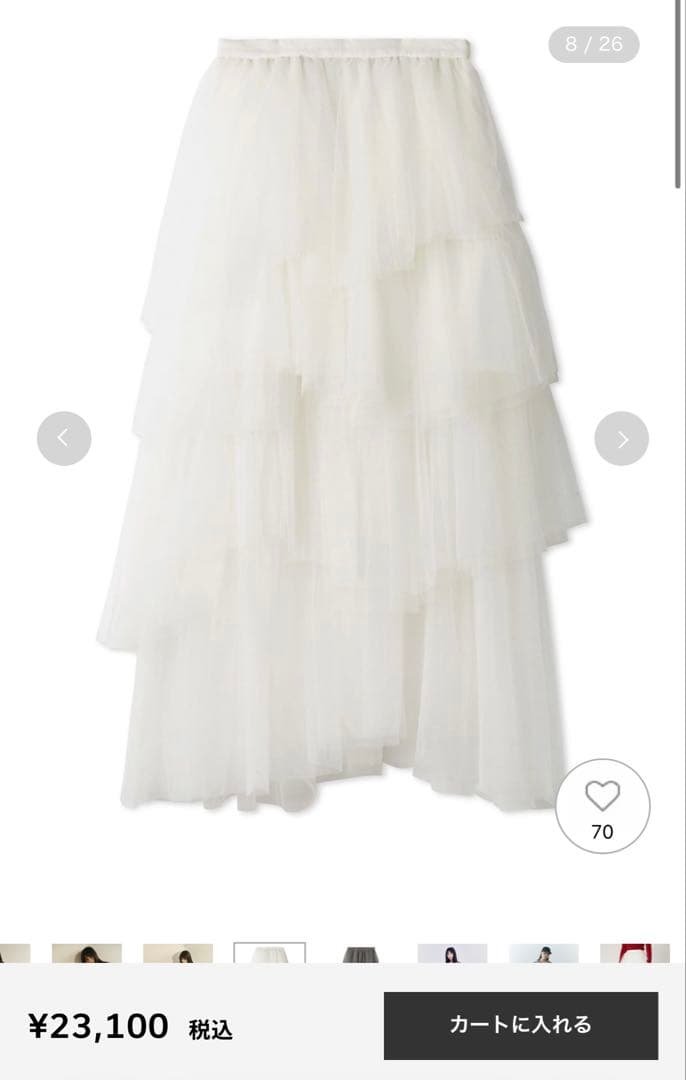686x1080 pixels.
Task: Show the previous product image
Action: 64,438
